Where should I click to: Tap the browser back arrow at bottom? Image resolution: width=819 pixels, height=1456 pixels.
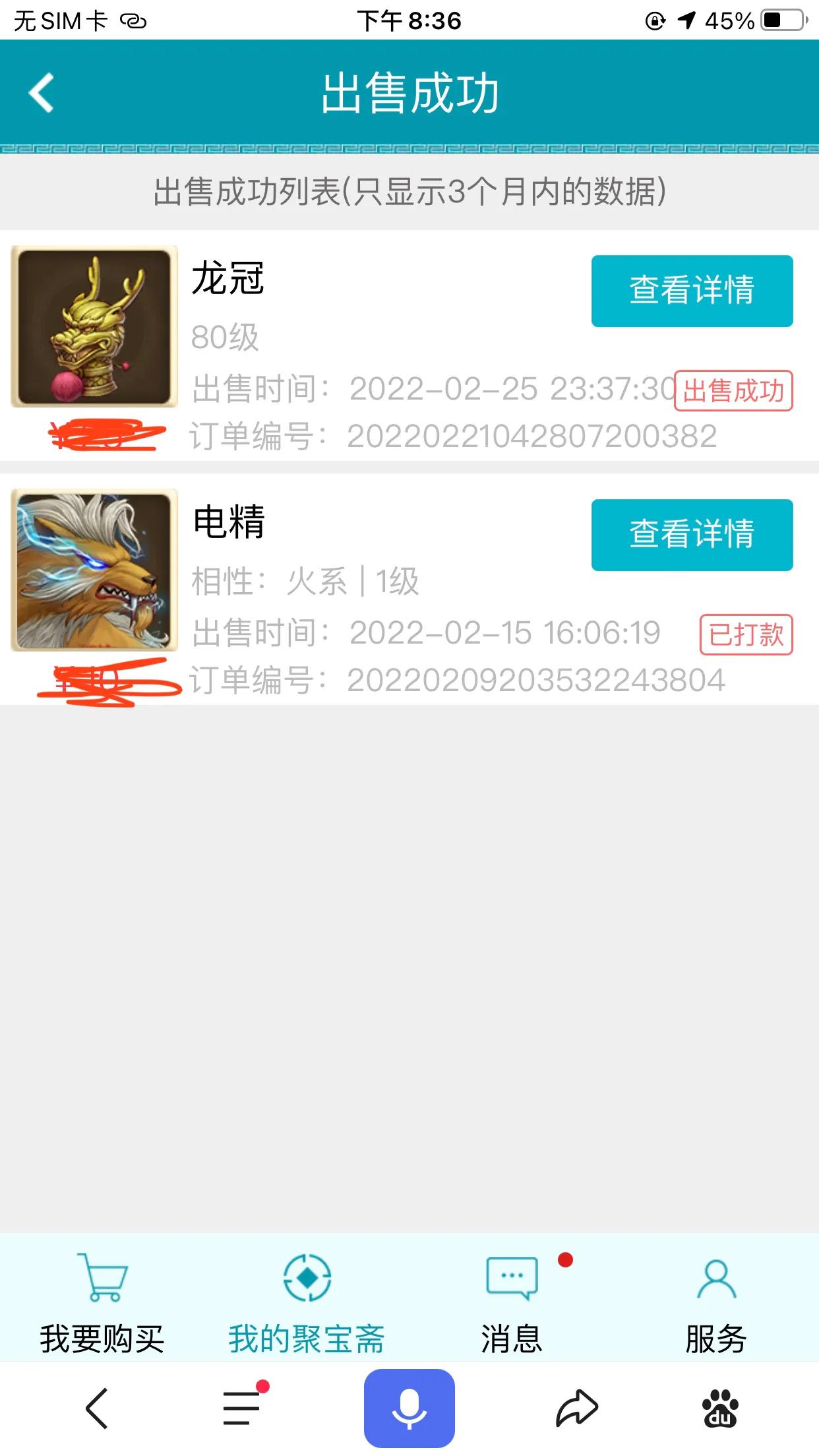click(x=94, y=1407)
